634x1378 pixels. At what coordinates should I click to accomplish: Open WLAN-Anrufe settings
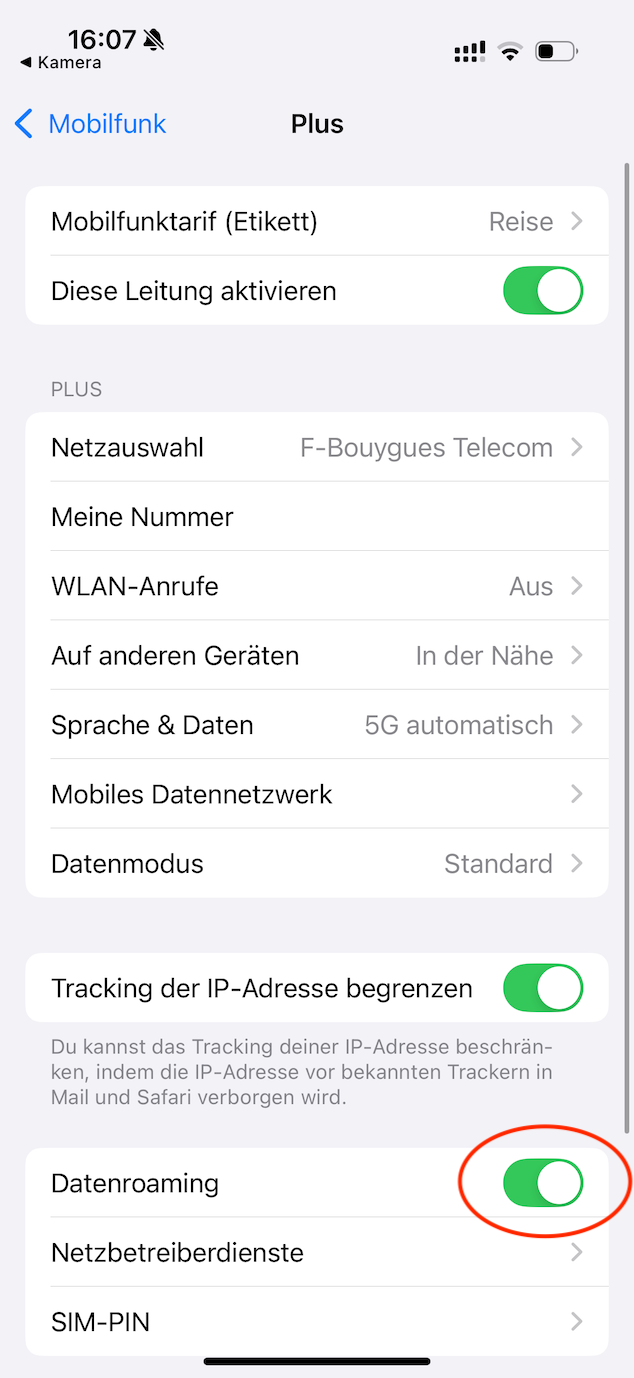(317, 586)
